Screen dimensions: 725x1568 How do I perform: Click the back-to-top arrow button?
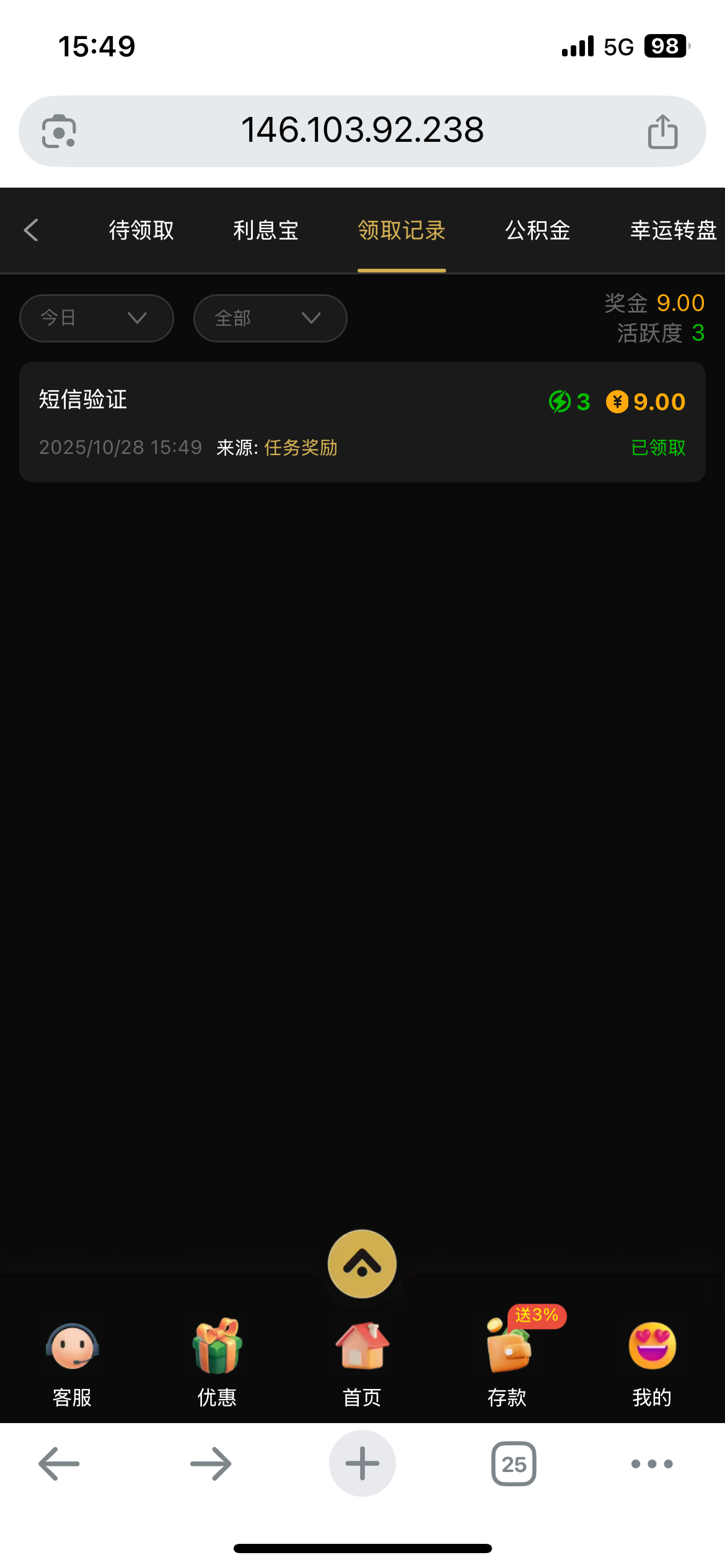click(x=362, y=1263)
